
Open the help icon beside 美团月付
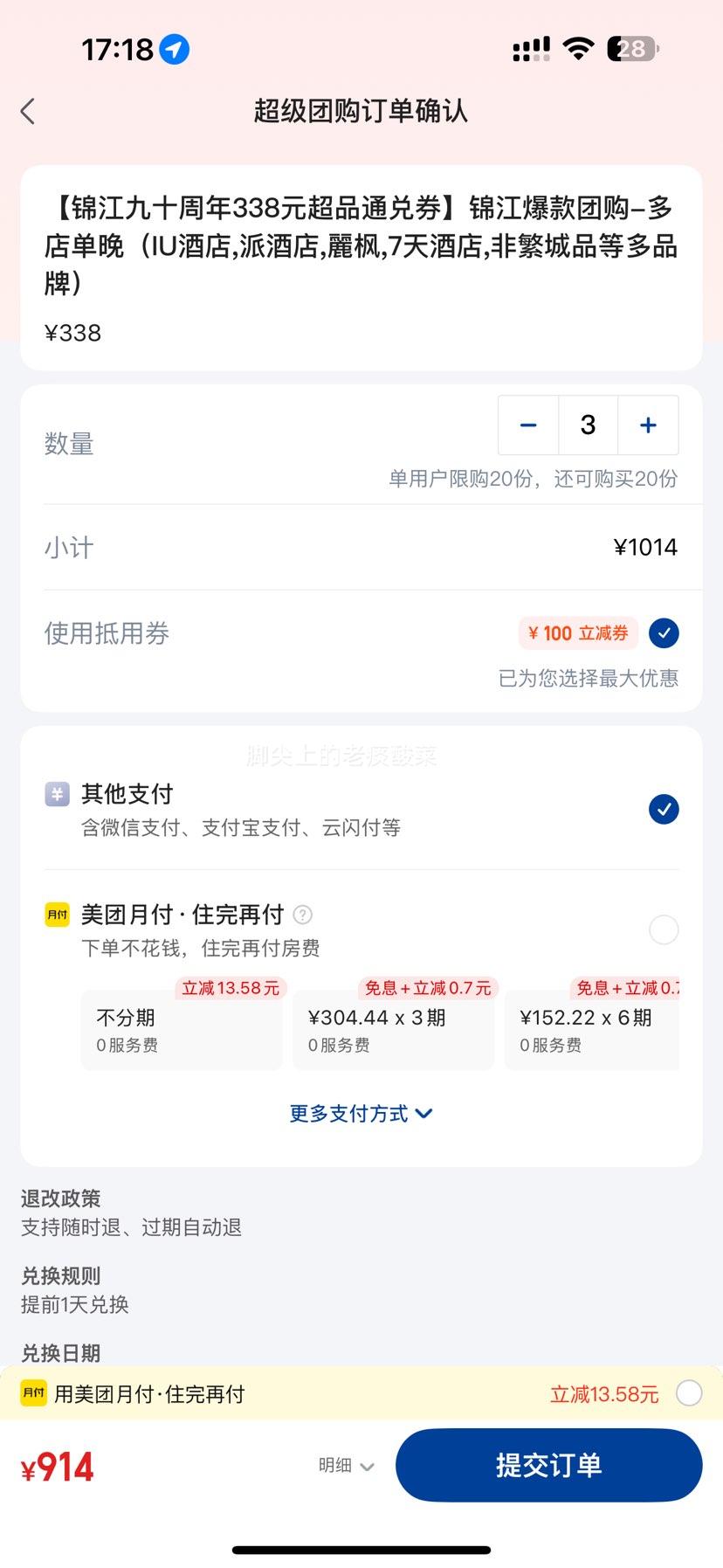303,915
